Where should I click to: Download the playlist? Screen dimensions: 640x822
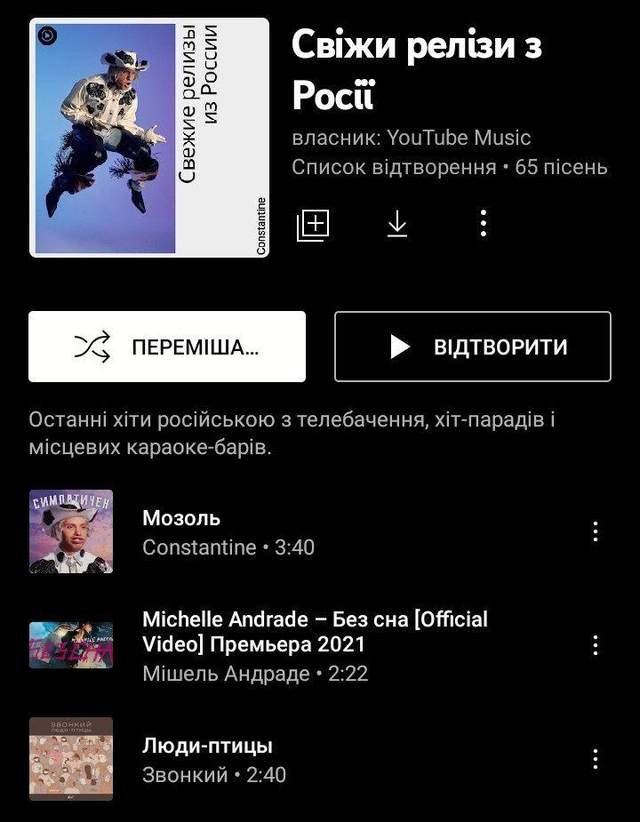point(397,224)
